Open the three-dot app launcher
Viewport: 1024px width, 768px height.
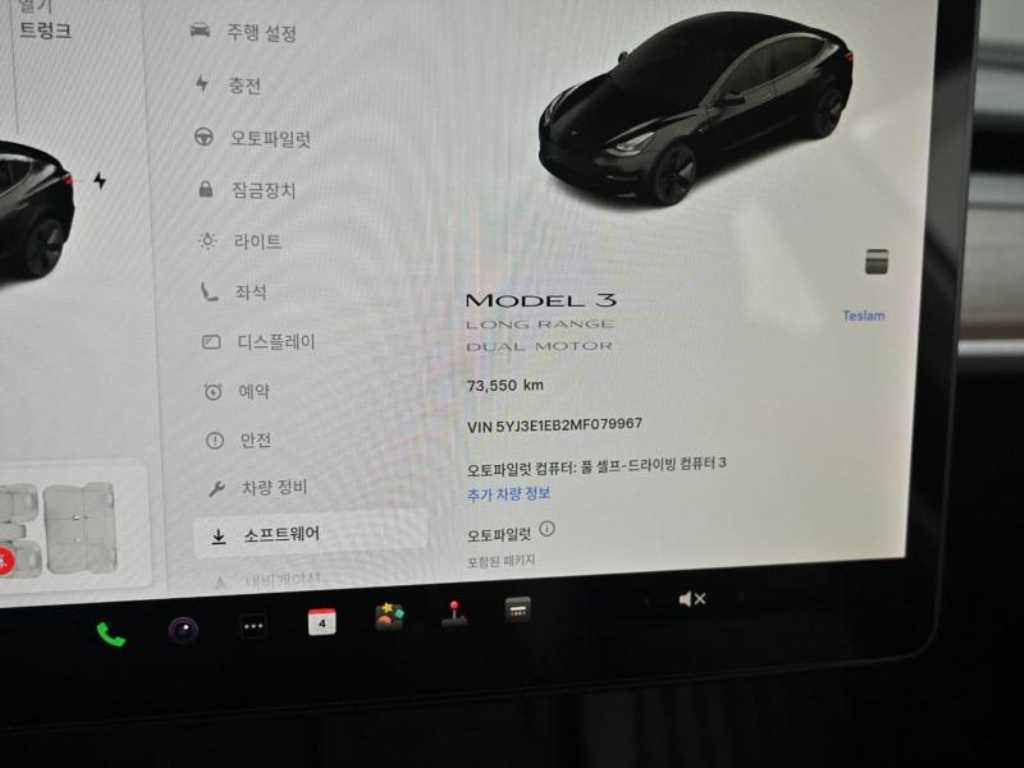click(253, 627)
